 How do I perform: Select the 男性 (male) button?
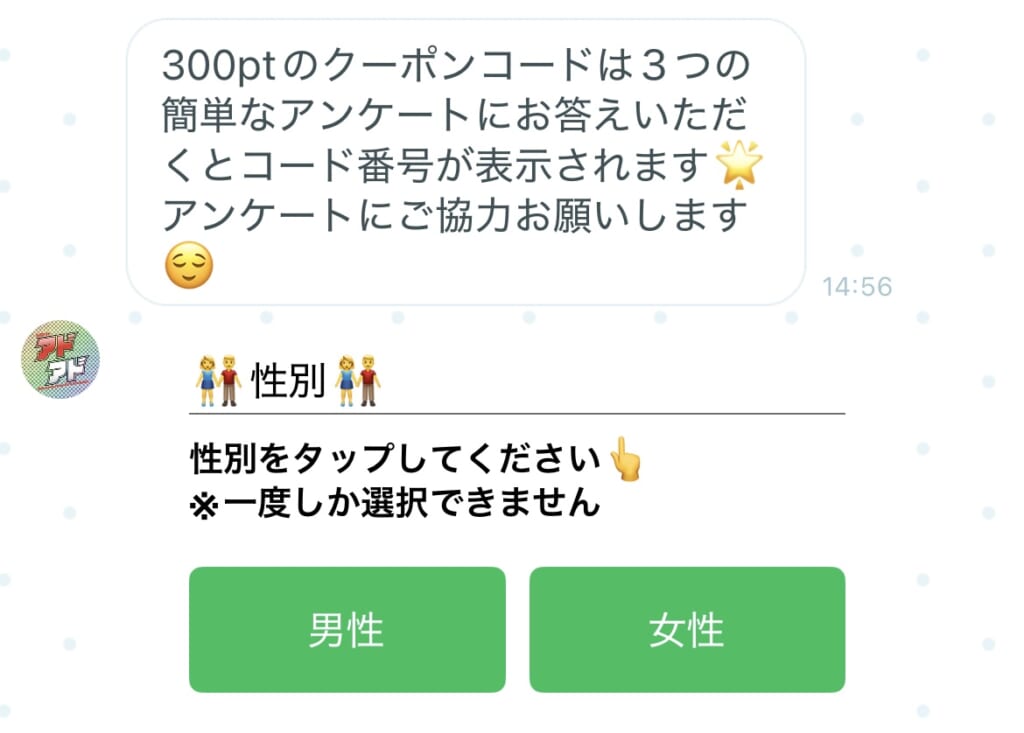347,630
